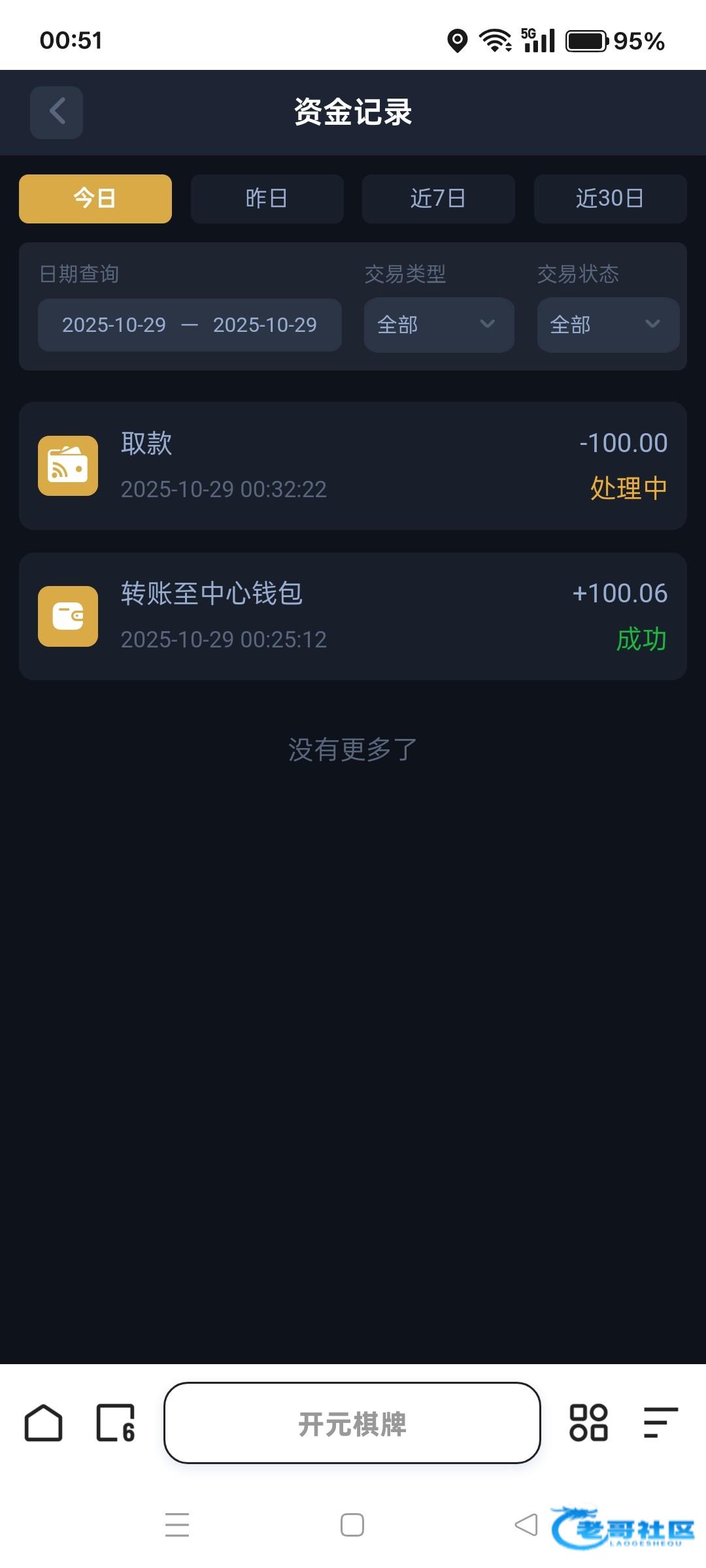The width and height of the screenshot is (706, 1568).
Task: Go back from 资金记录 page
Action: [x=57, y=112]
